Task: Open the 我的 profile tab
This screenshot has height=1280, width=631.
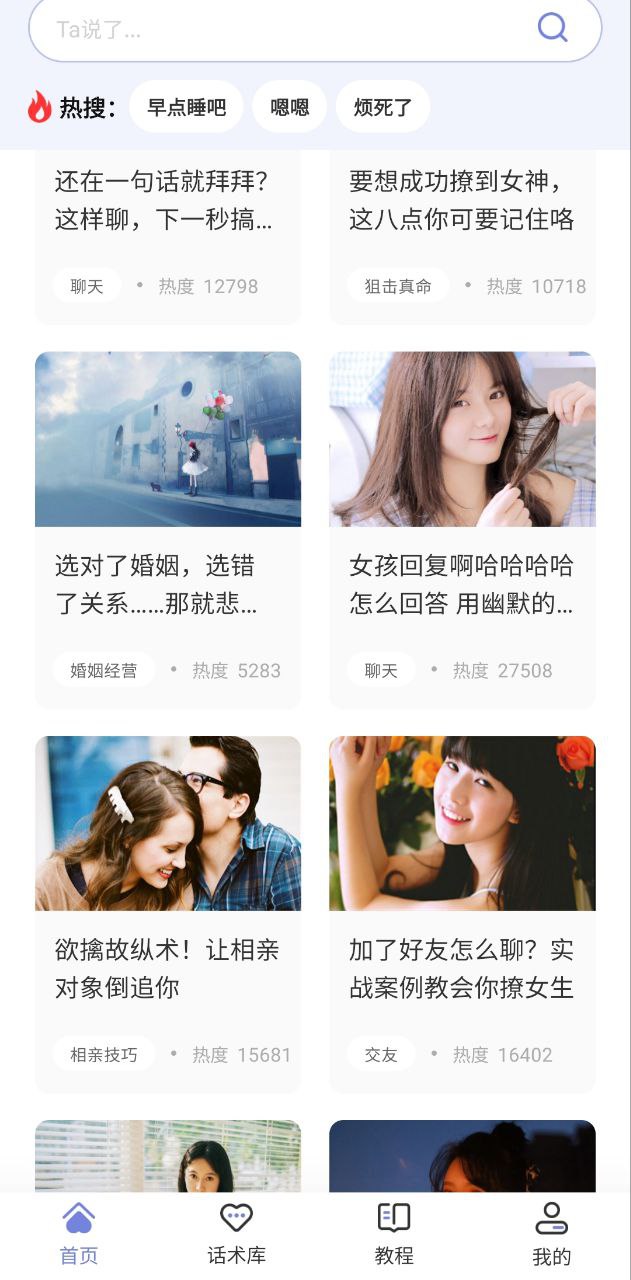Action: tap(551, 1235)
